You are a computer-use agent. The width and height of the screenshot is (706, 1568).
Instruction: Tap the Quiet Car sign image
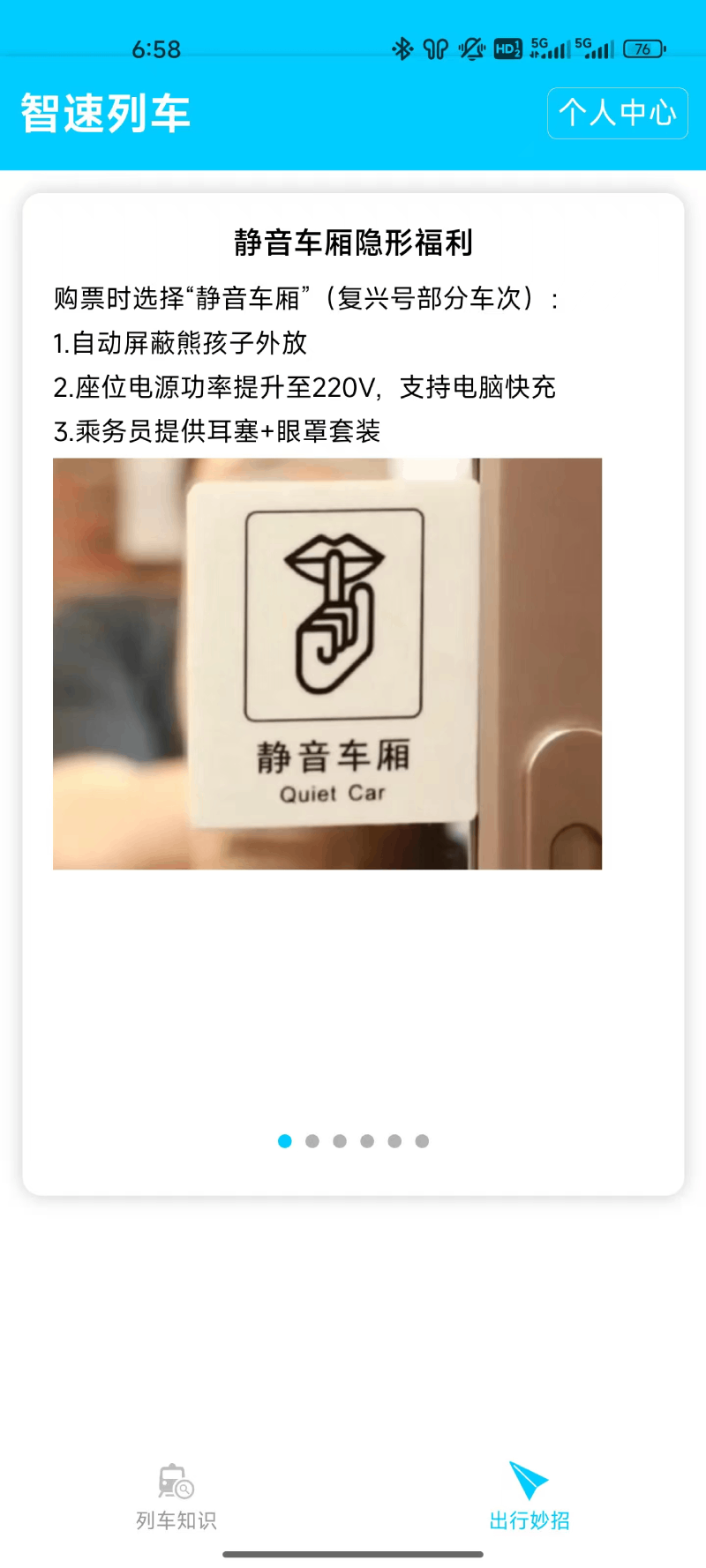[x=327, y=663]
